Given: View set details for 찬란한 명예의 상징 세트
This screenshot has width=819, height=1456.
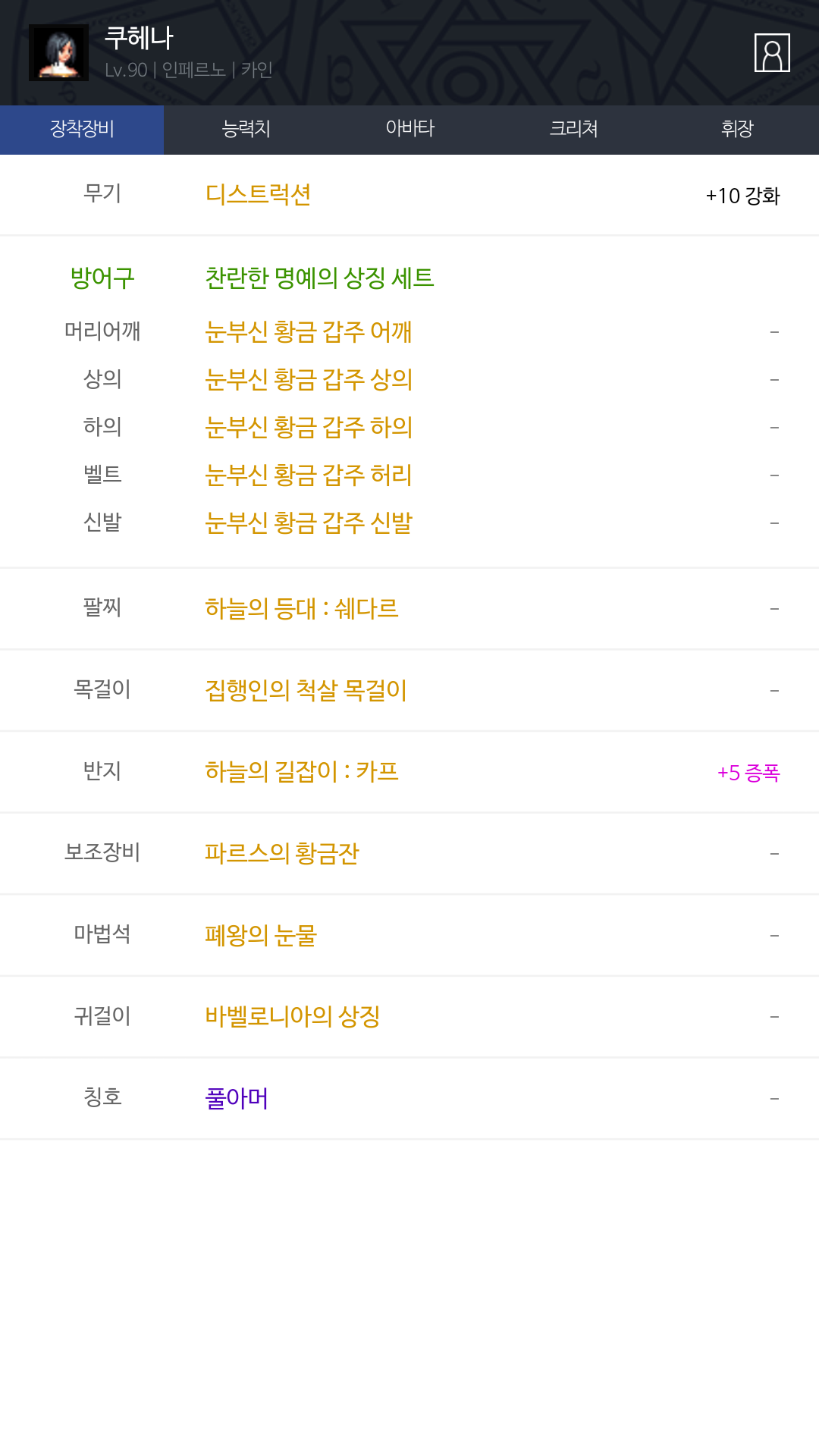Looking at the screenshot, I should point(319,278).
